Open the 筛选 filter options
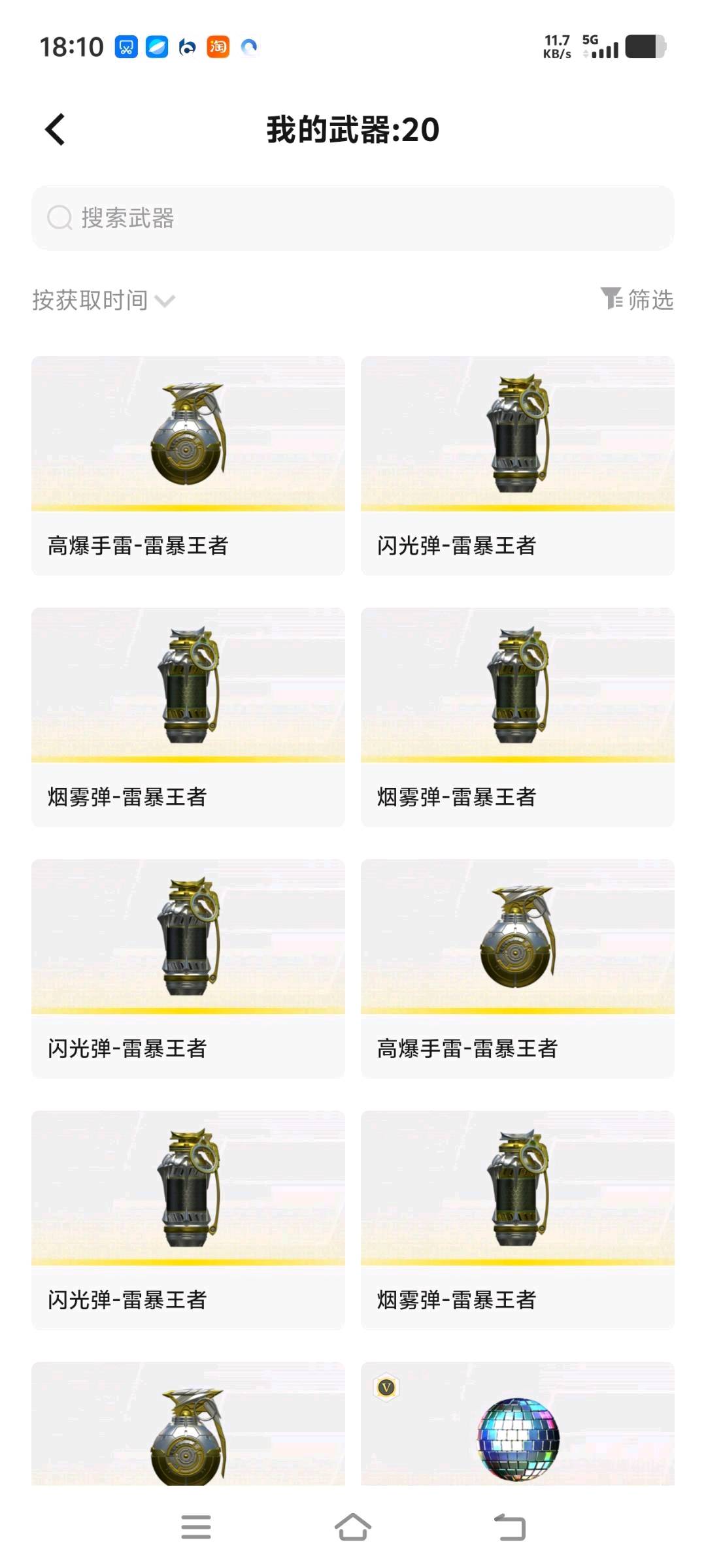Image resolution: width=706 pixels, height=1568 pixels. click(637, 300)
